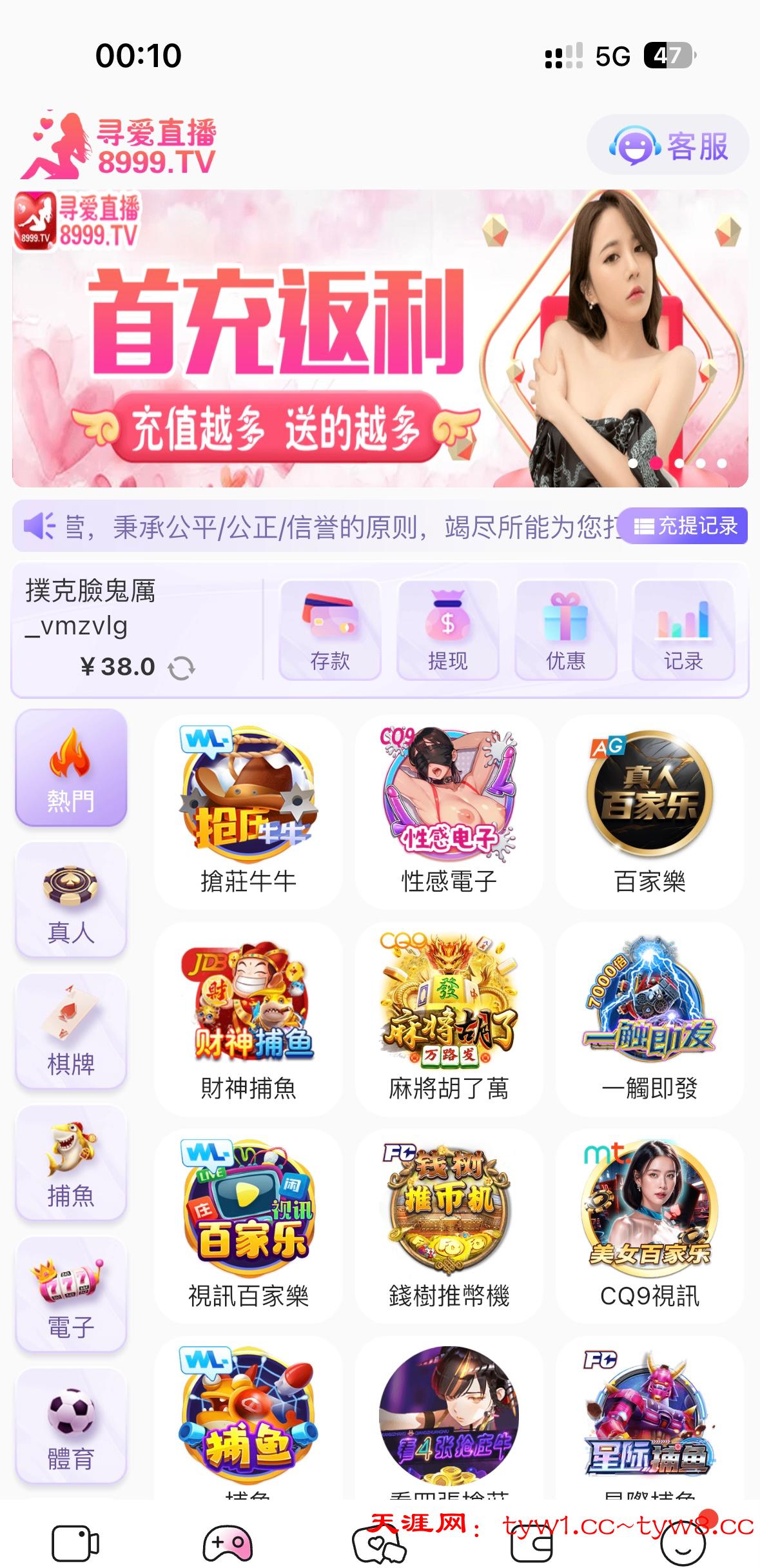This screenshot has width=760, height=1568.
Task: Switch to the 真人 category
Action: coord(71,900)
